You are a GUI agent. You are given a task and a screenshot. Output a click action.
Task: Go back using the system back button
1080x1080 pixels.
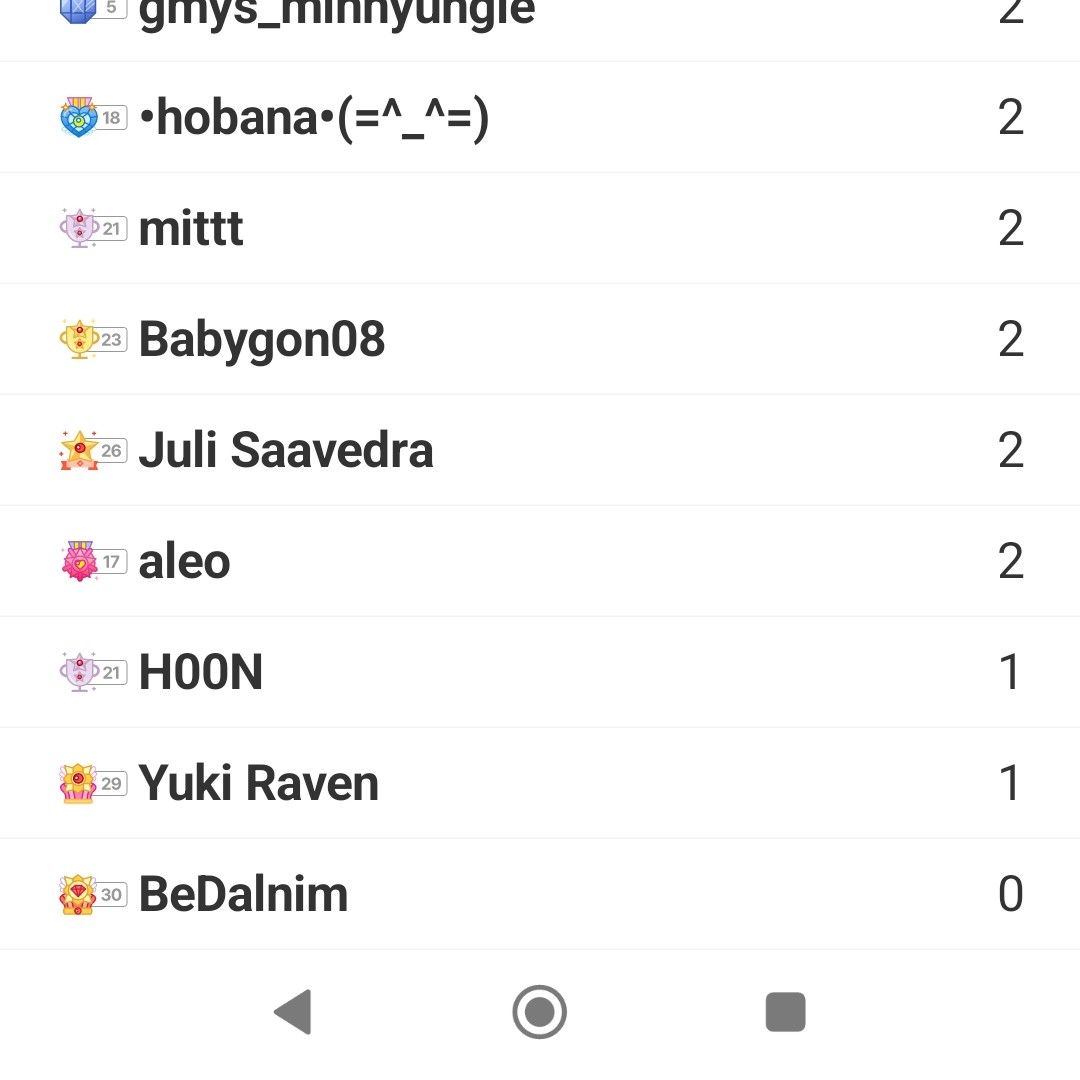(x=293, y=1012)
